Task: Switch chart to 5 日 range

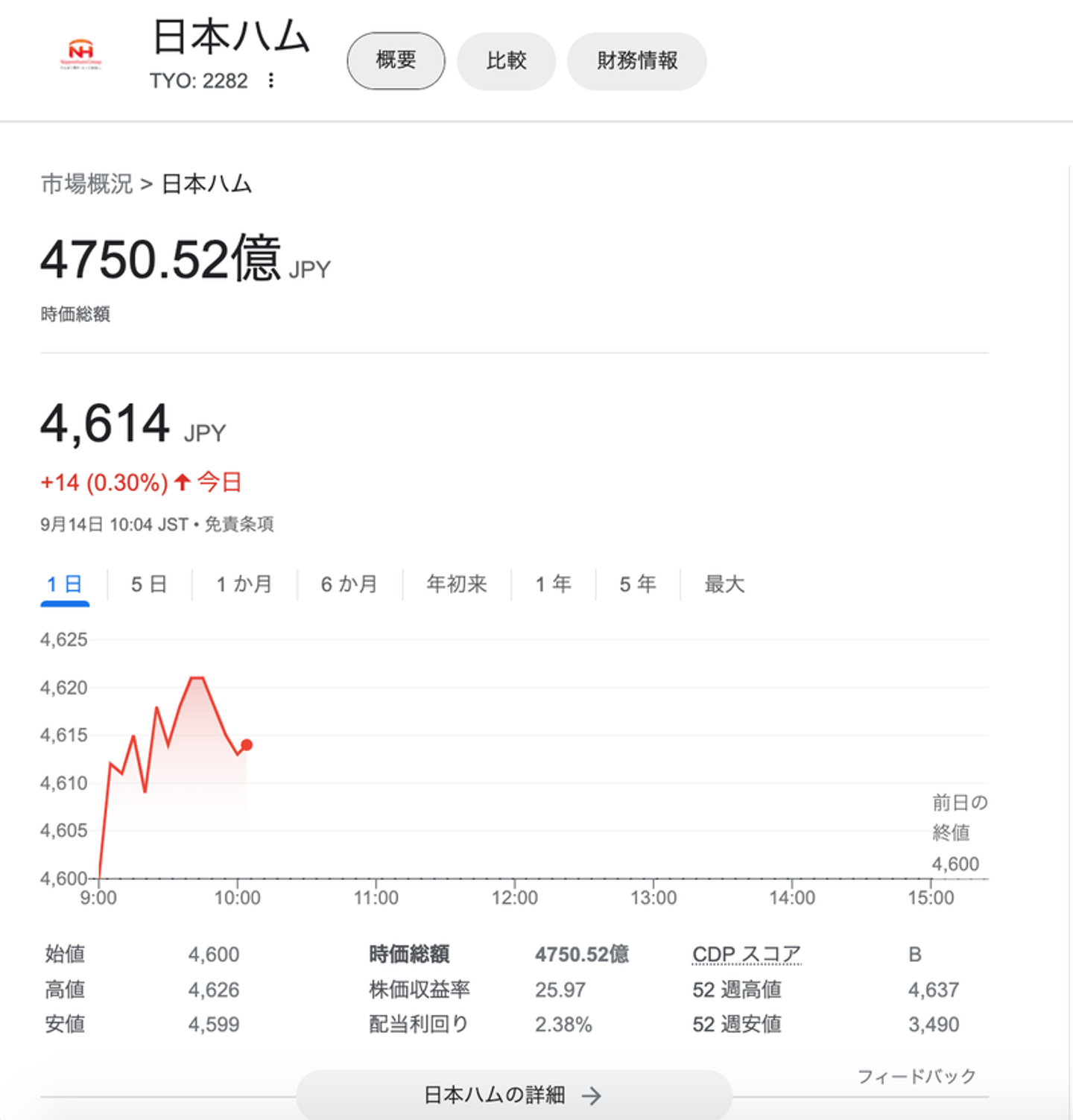Action: 149,584
